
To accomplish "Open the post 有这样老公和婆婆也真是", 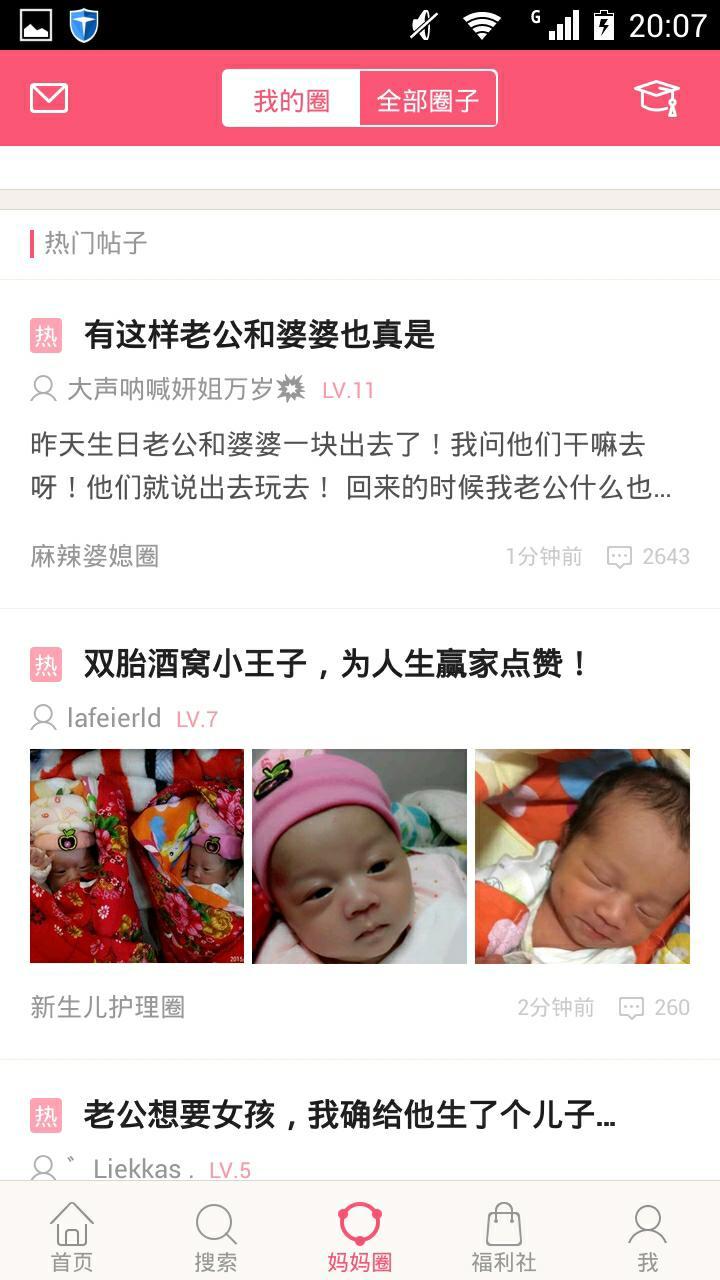I will coord(259,335).
